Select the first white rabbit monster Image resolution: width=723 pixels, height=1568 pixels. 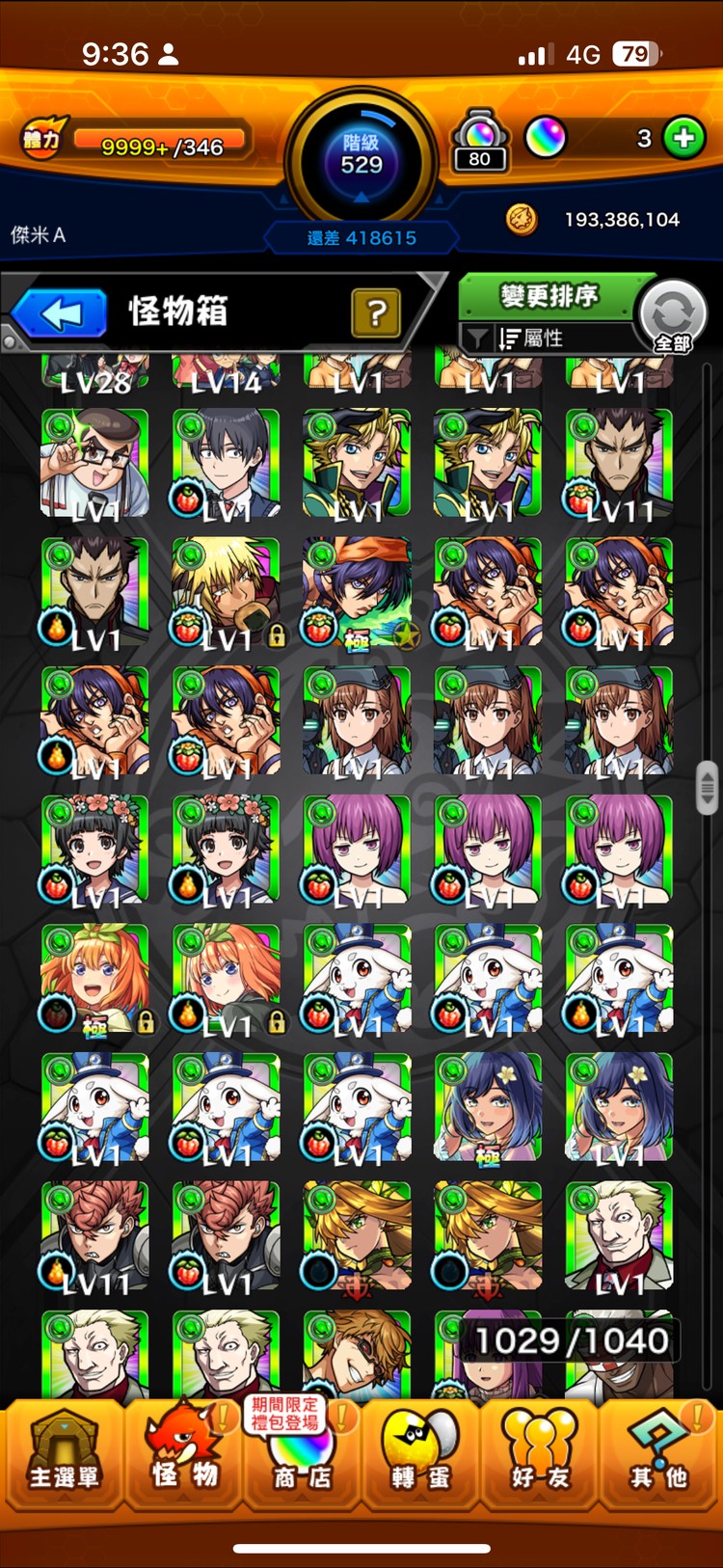357,979
